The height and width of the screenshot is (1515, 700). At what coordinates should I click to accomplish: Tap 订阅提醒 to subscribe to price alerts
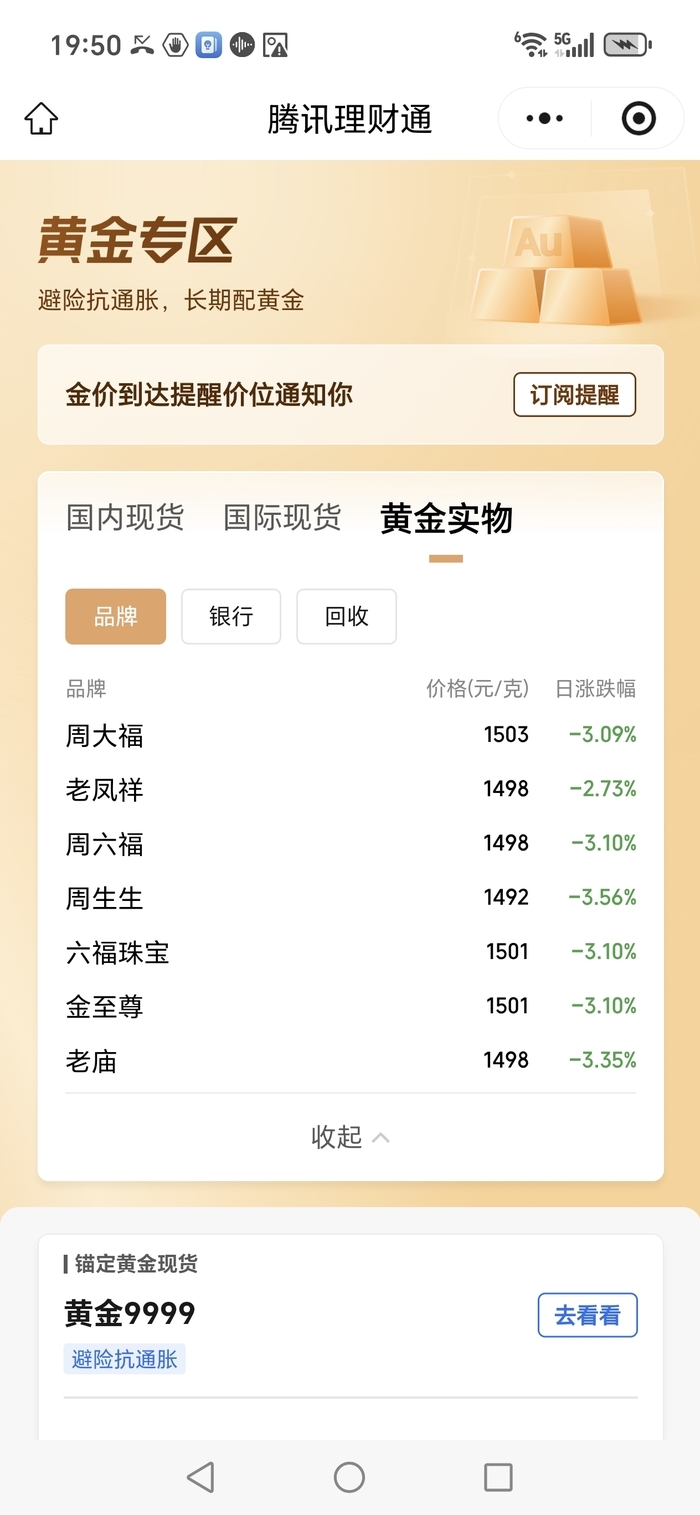[574, 395]
